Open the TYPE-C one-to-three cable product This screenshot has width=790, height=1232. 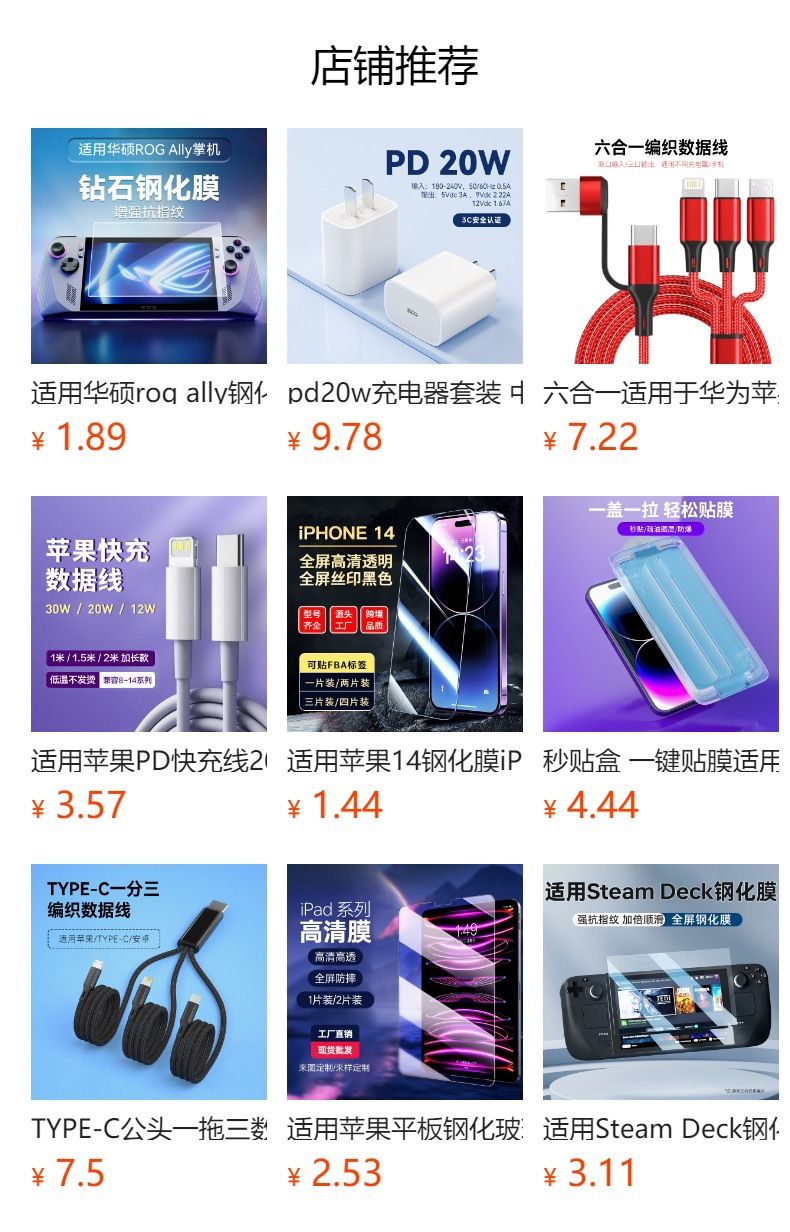[x=149, y=982]
